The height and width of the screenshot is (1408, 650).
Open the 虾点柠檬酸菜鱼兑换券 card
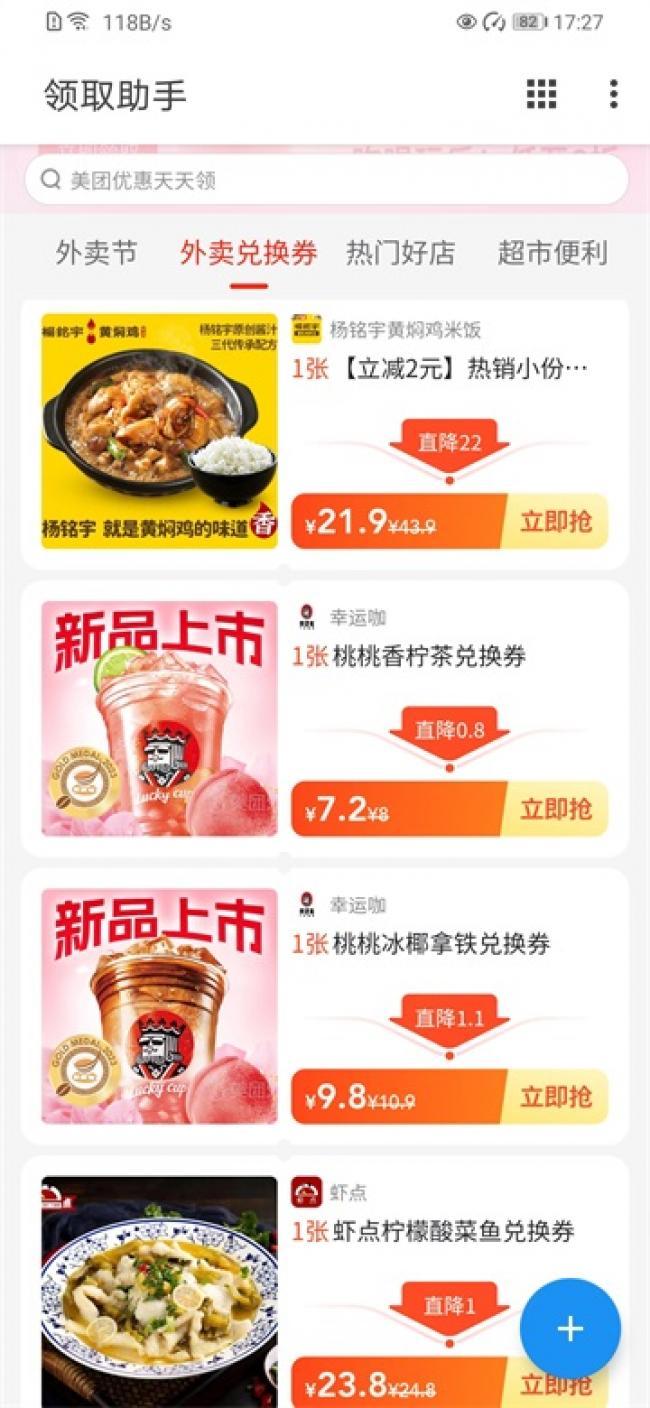click(x=432, y=1231)
